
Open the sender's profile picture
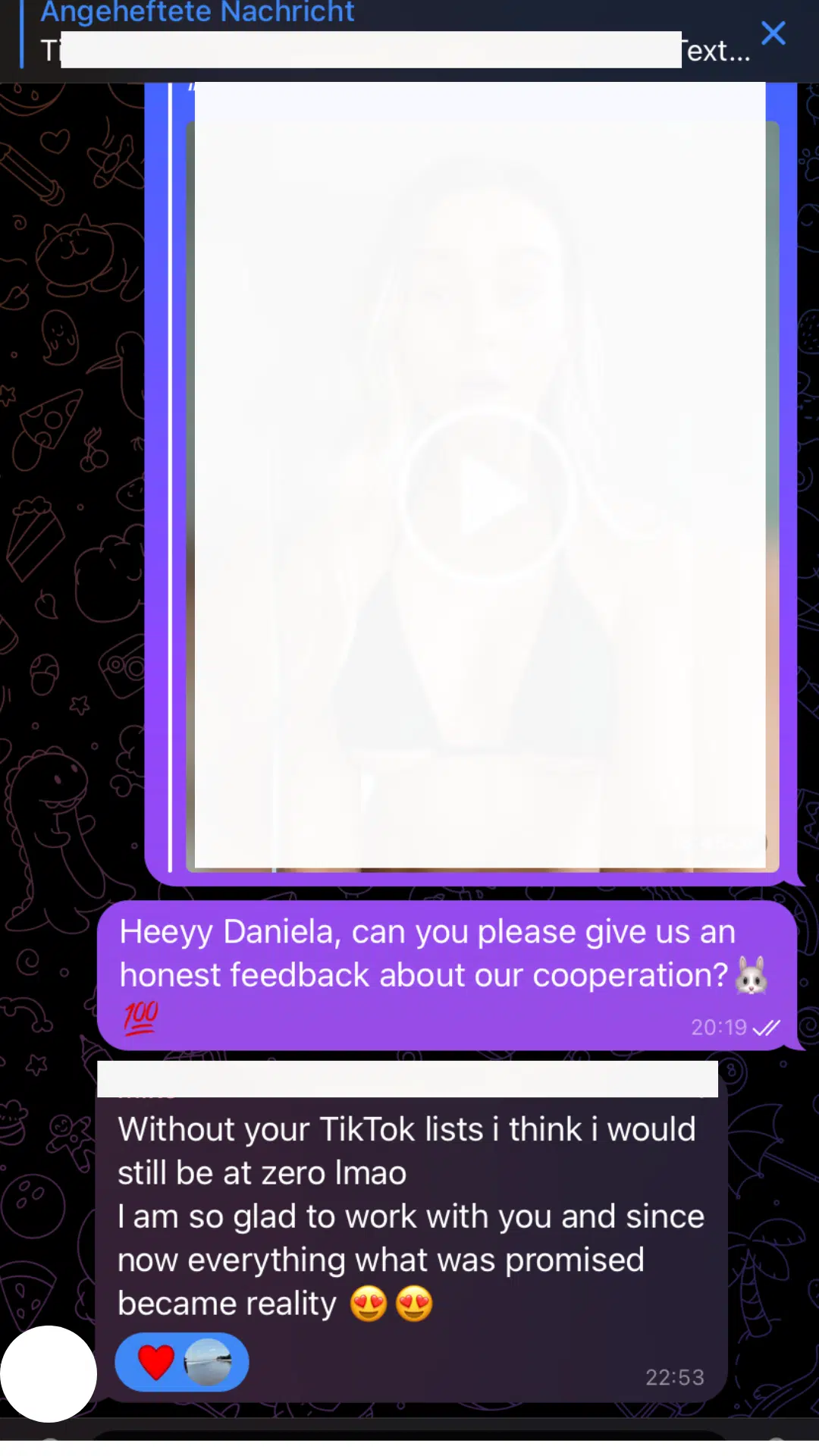click(49, 1374)
